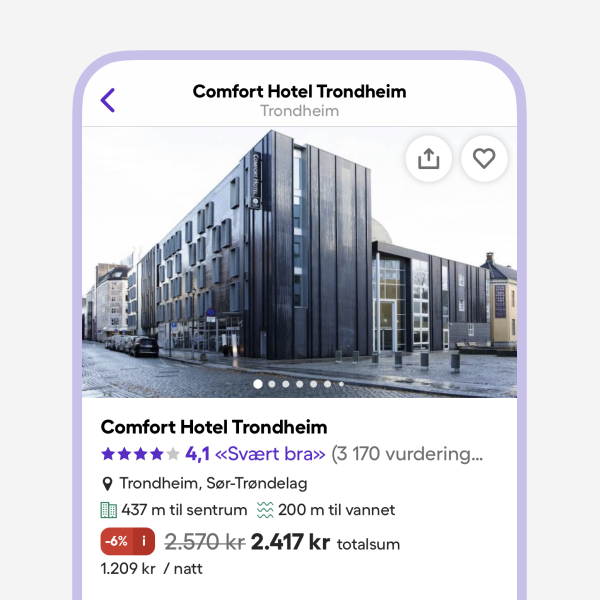
Task: Save the hotel to favorites
Action: pyautogui.click(x=484, y=158)
